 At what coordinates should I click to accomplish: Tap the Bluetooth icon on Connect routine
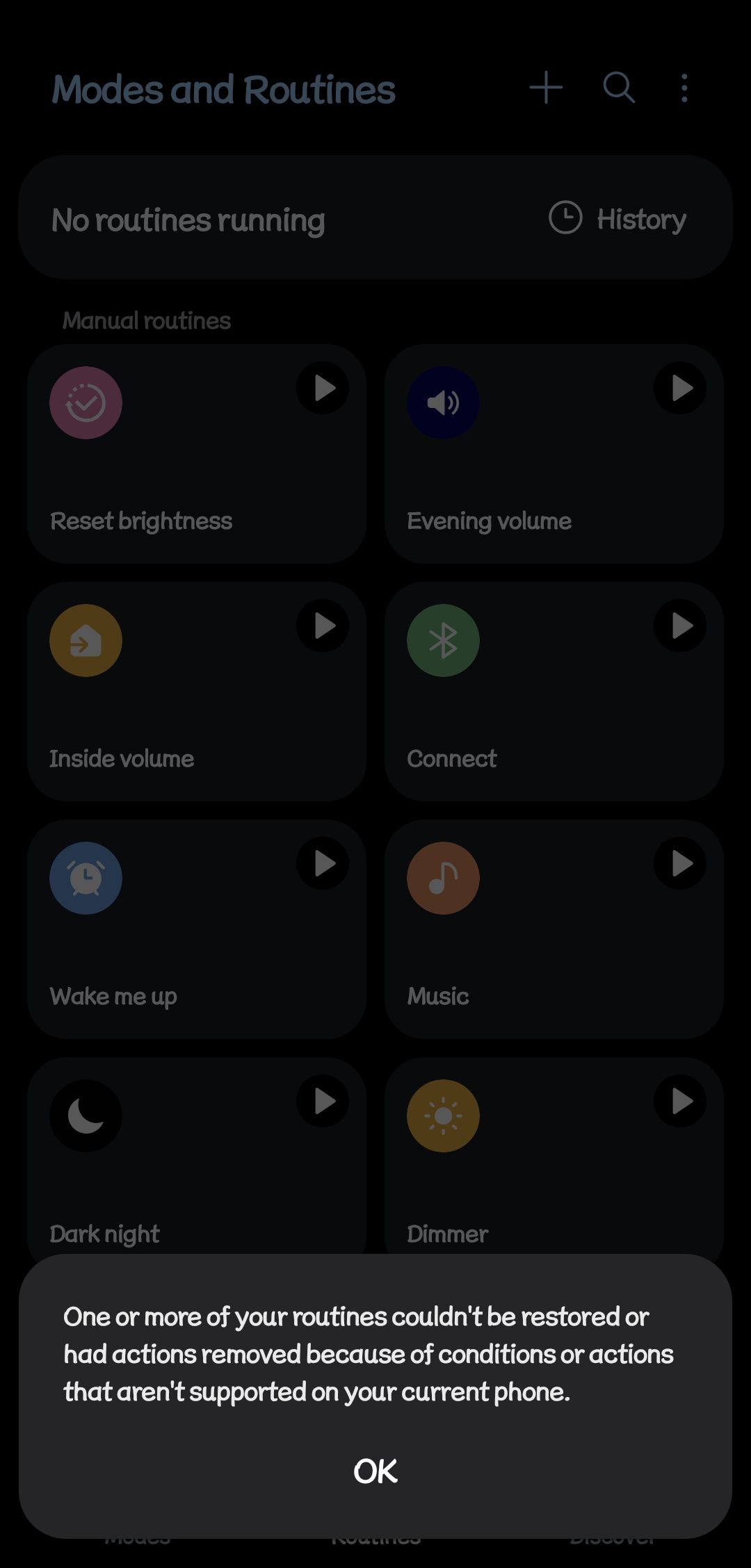(x=443, y=640)
